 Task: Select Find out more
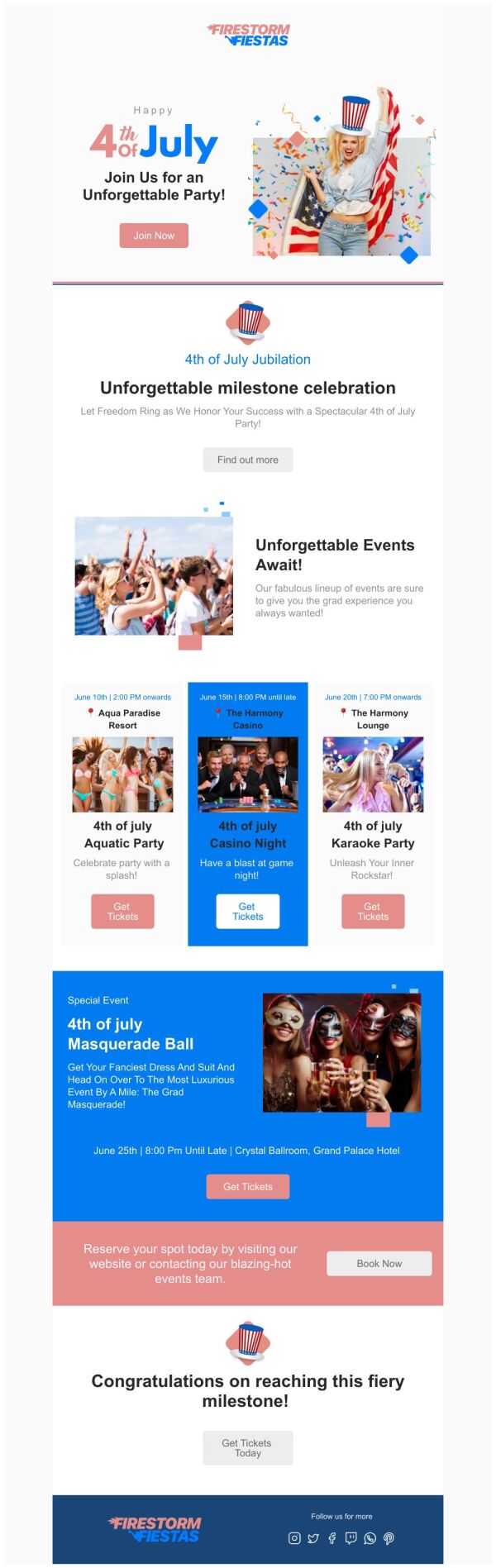tap(248, 460)
